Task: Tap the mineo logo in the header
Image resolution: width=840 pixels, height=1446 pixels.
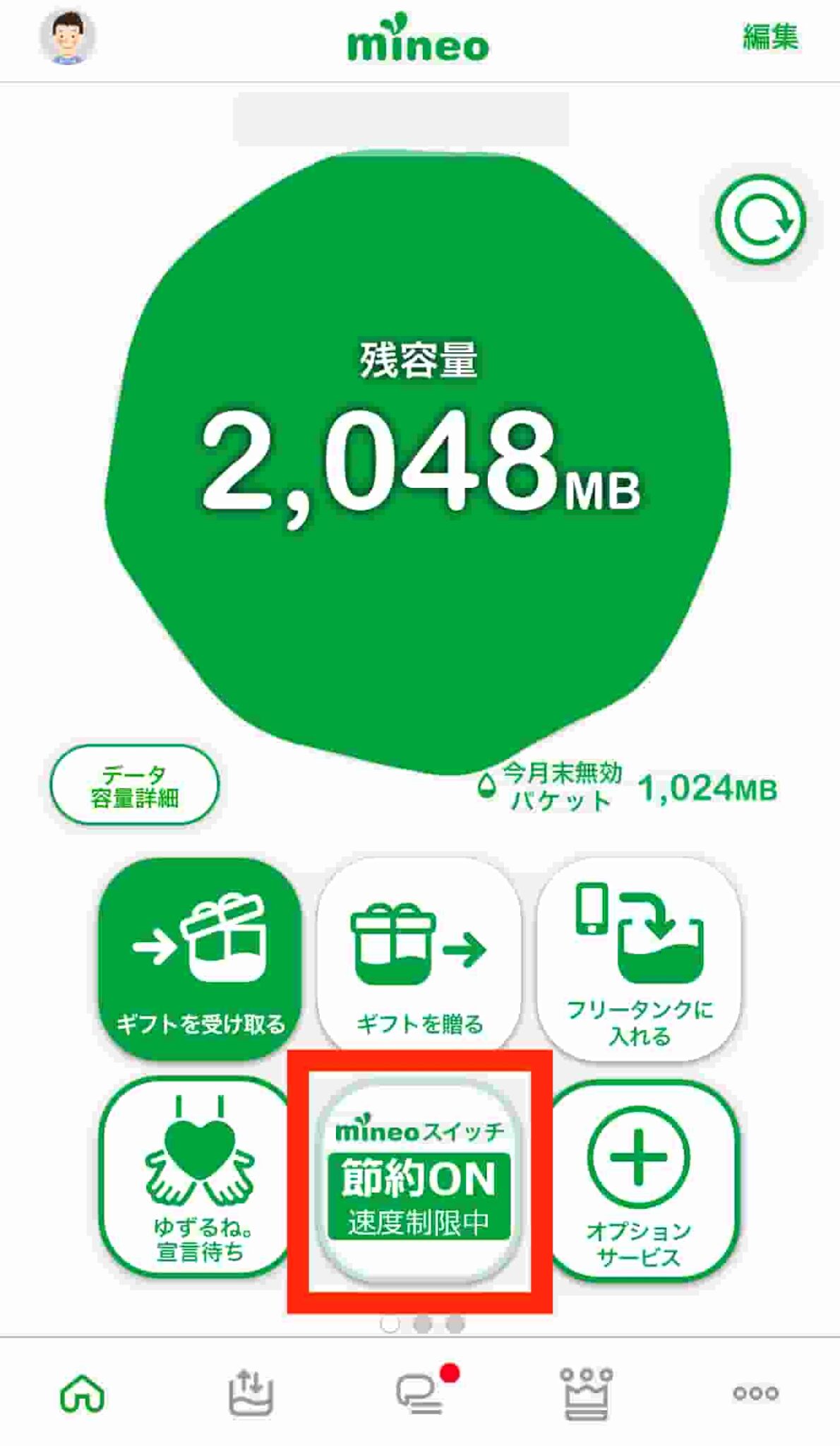Action: (x=419, y=41)
